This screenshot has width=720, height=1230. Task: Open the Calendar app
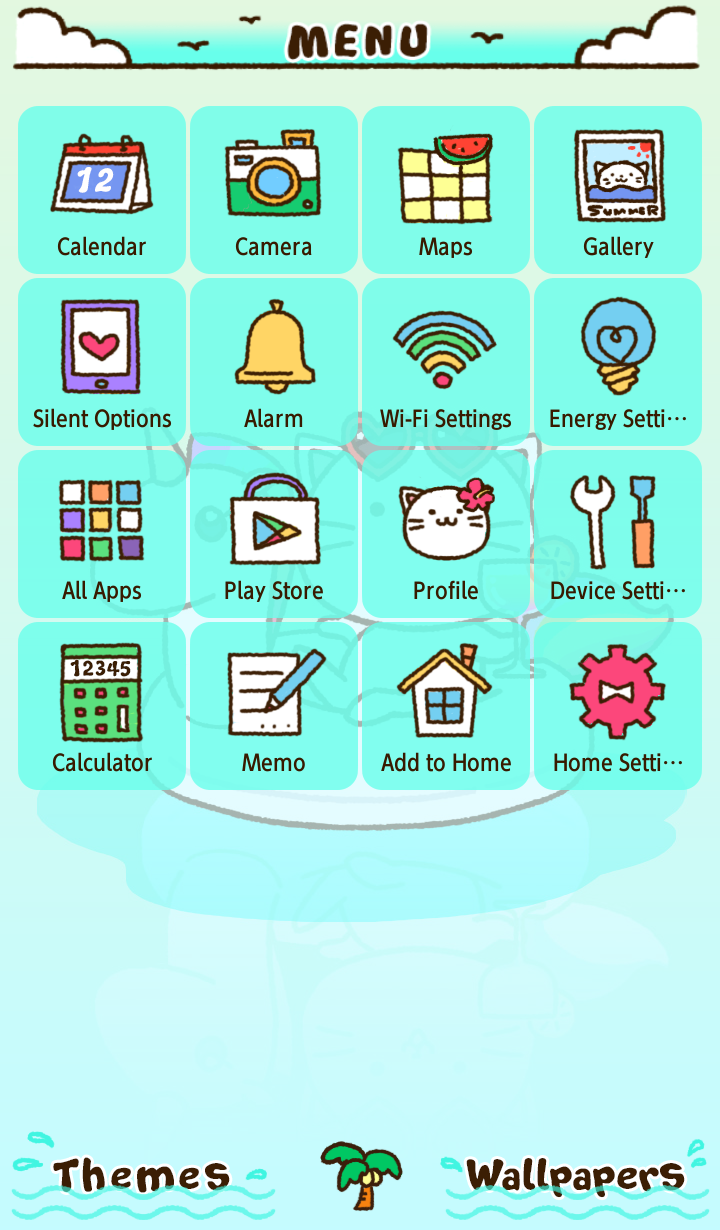102,190
